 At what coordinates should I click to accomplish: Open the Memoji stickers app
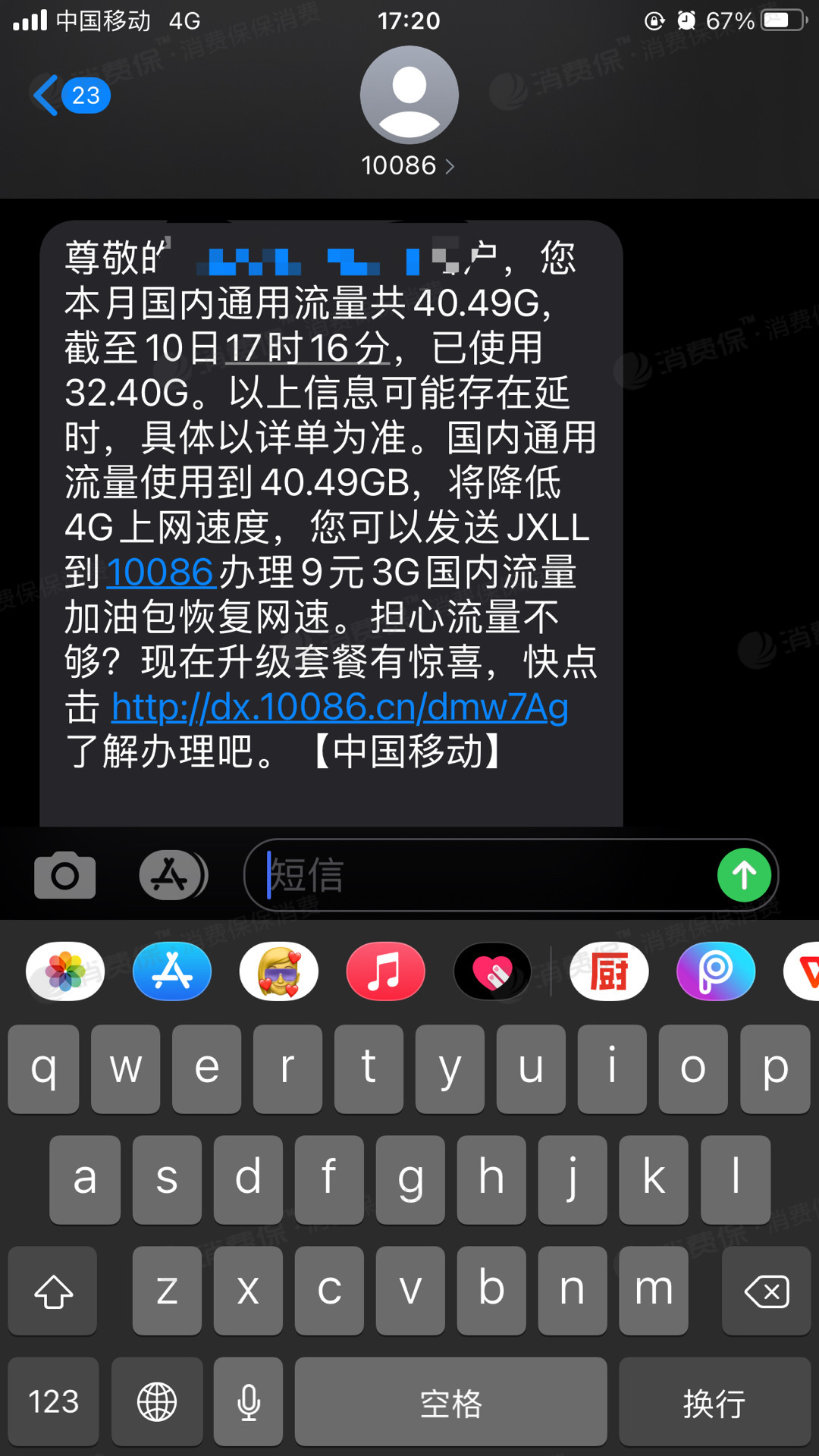(x=279, y=971)
